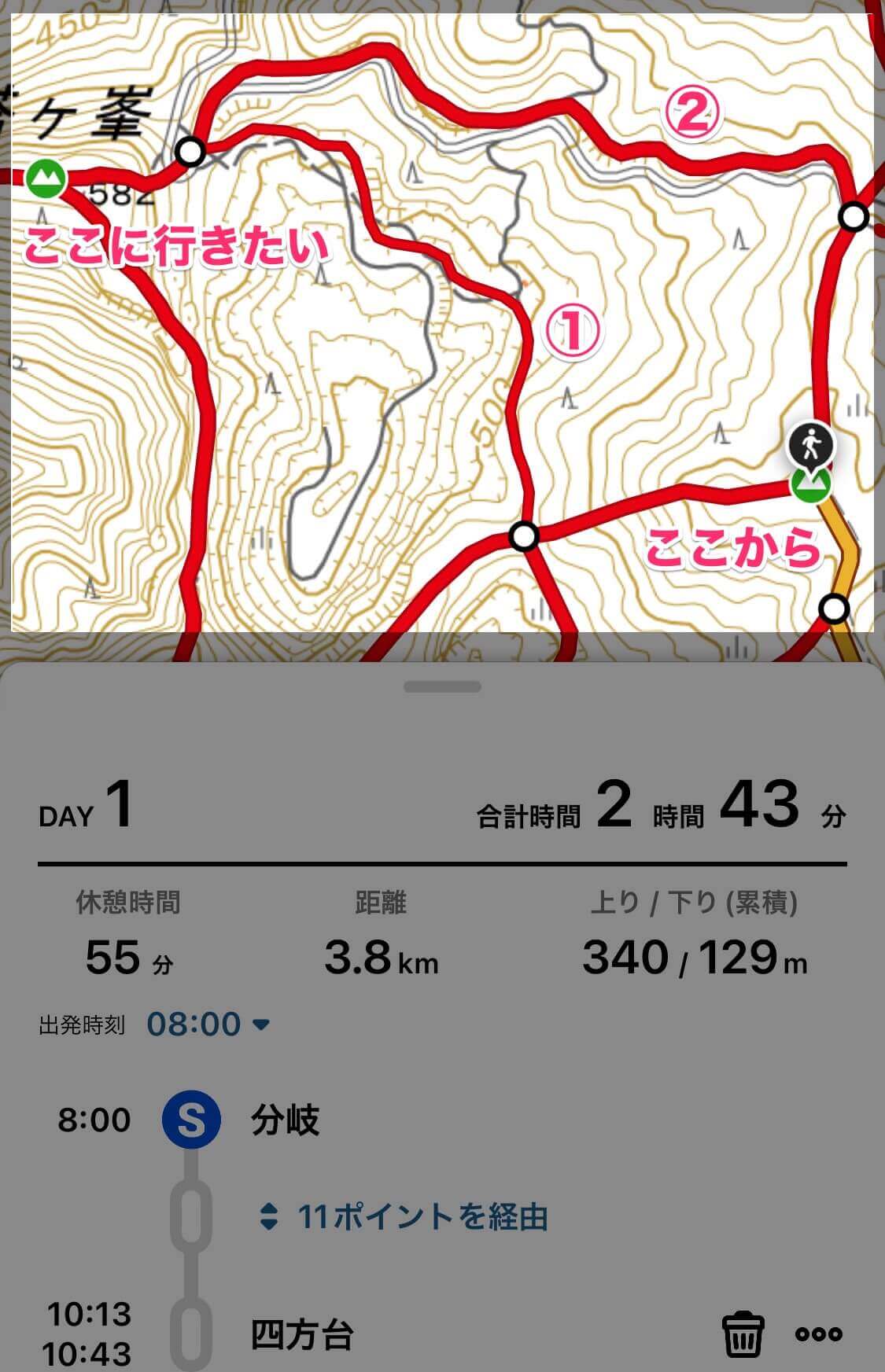
Task: Open the 08:00 departure time dropdown
Action: pos(208,1024)
